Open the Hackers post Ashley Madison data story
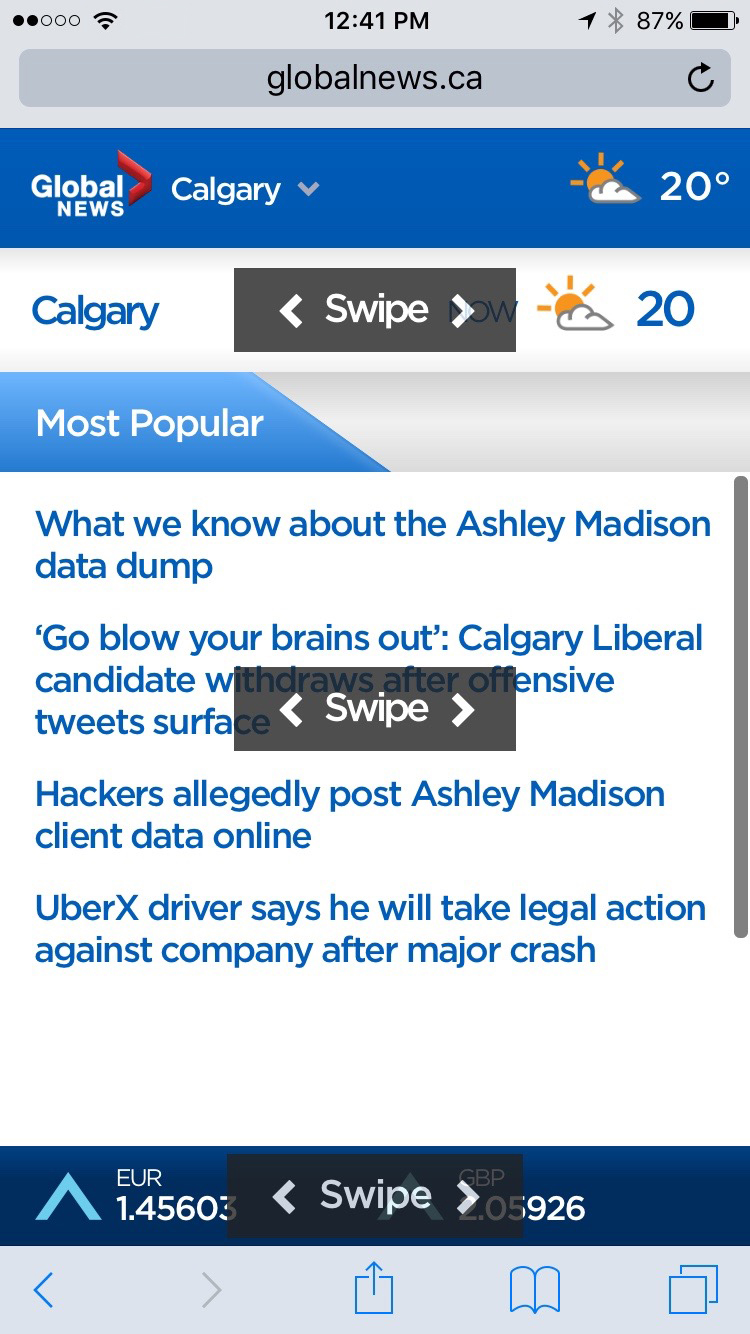Screen dimensions: 750x1334 point(350,815)
